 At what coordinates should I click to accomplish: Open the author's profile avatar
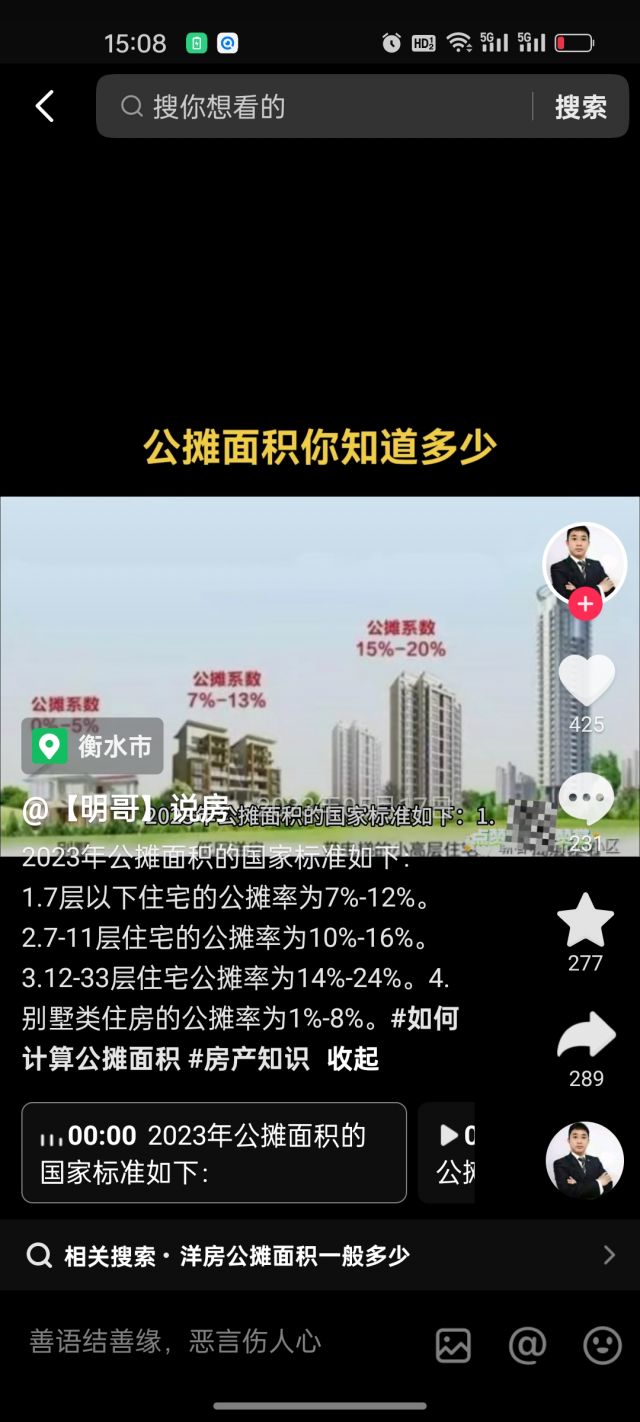coord(584,561)
